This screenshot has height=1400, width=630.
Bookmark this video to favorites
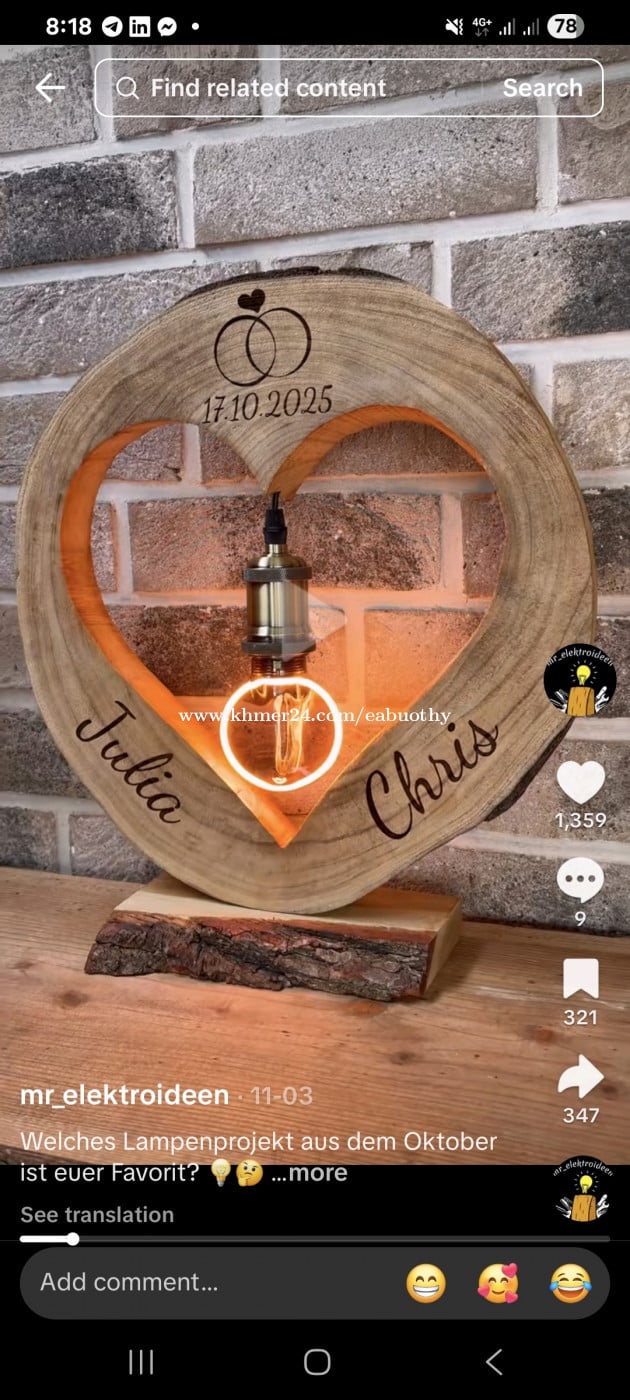point(581,979)
